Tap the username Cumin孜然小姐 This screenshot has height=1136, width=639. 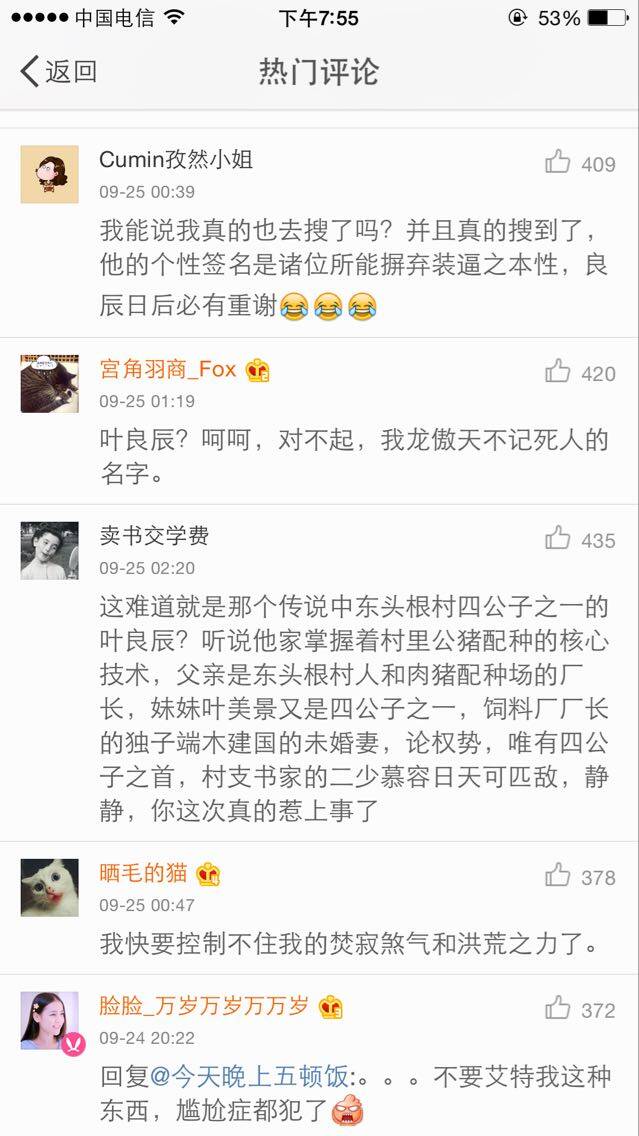click(176, 159)
